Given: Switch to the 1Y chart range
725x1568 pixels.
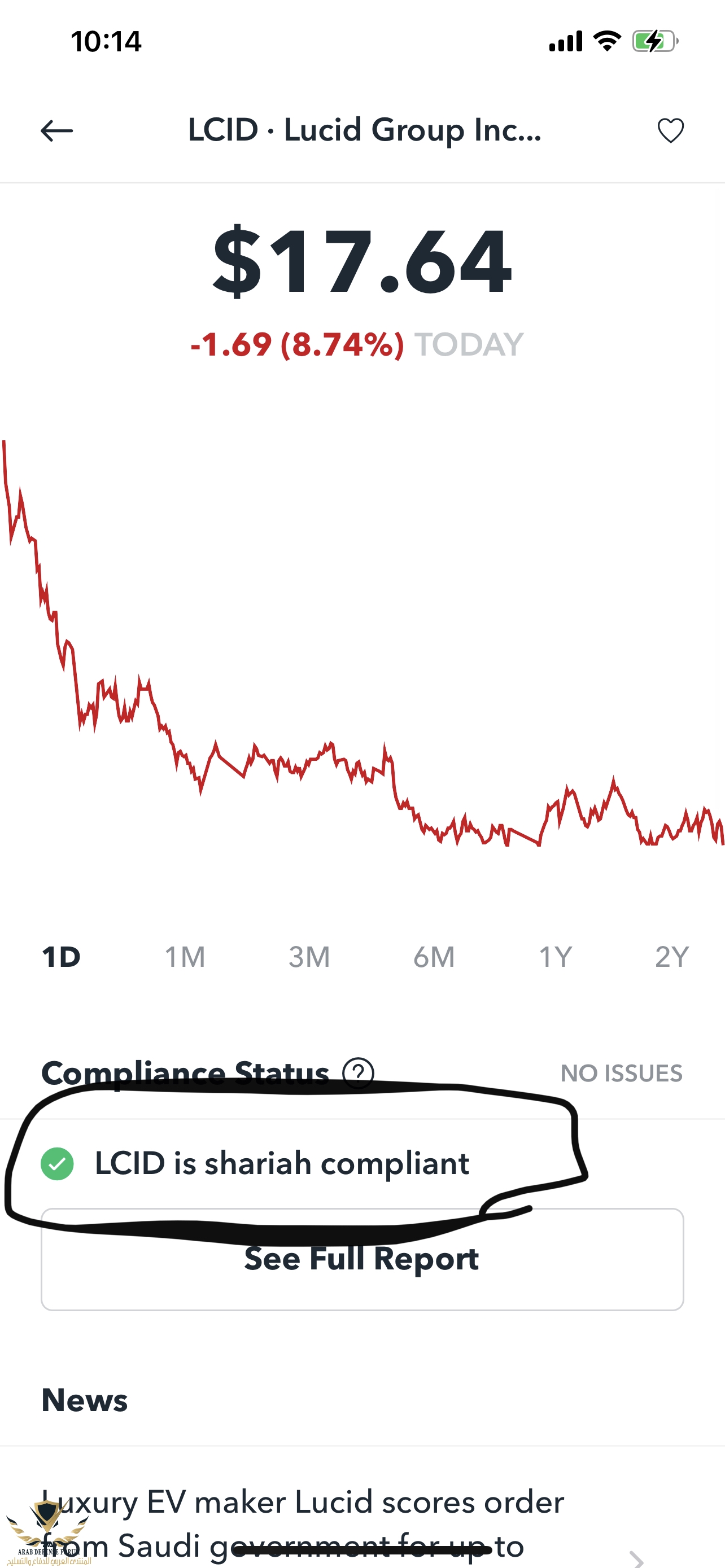Looking at the screenshot, I should 555,957.
